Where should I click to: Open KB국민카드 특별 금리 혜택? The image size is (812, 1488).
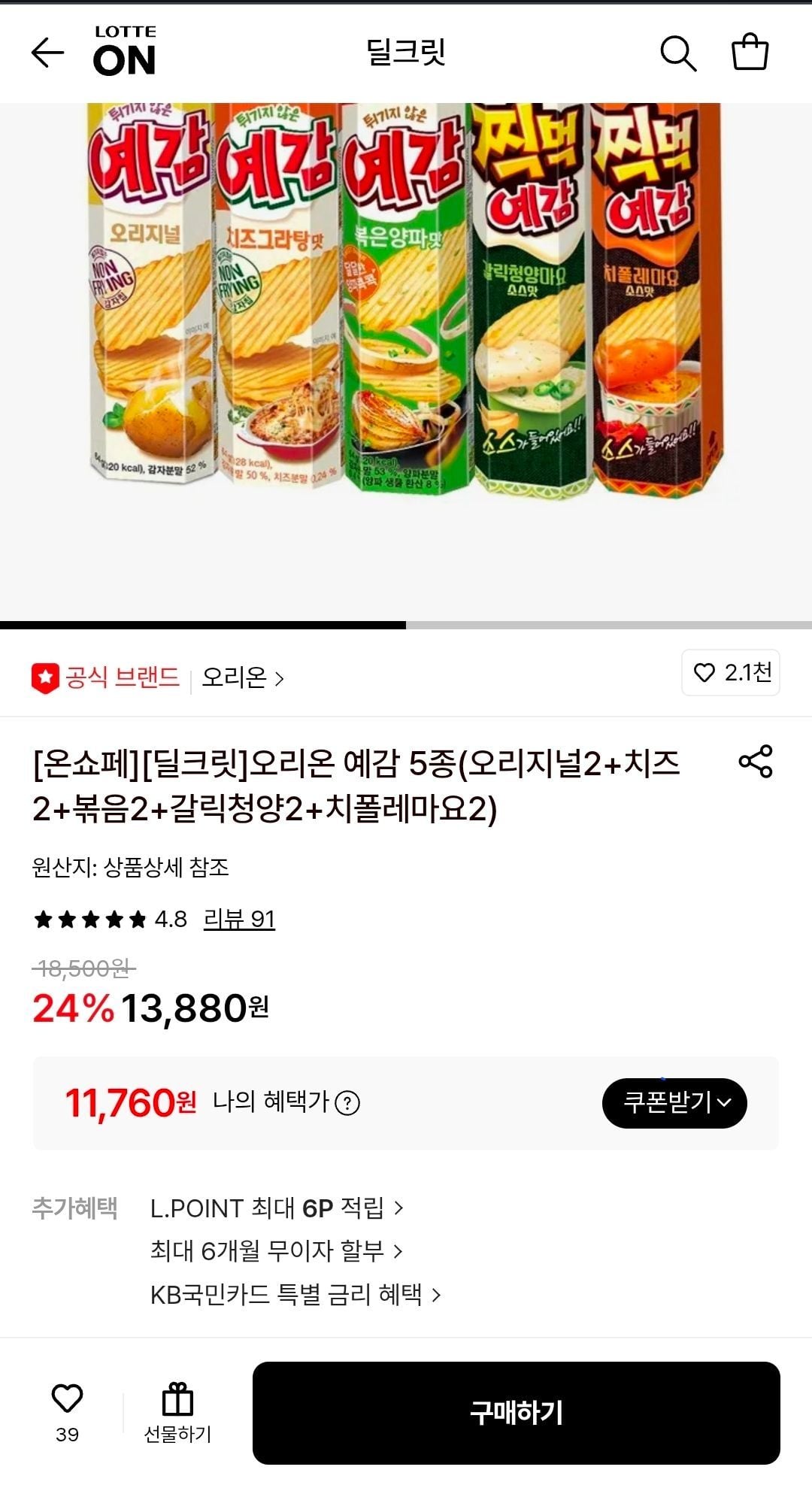(x=295, y=1295)
